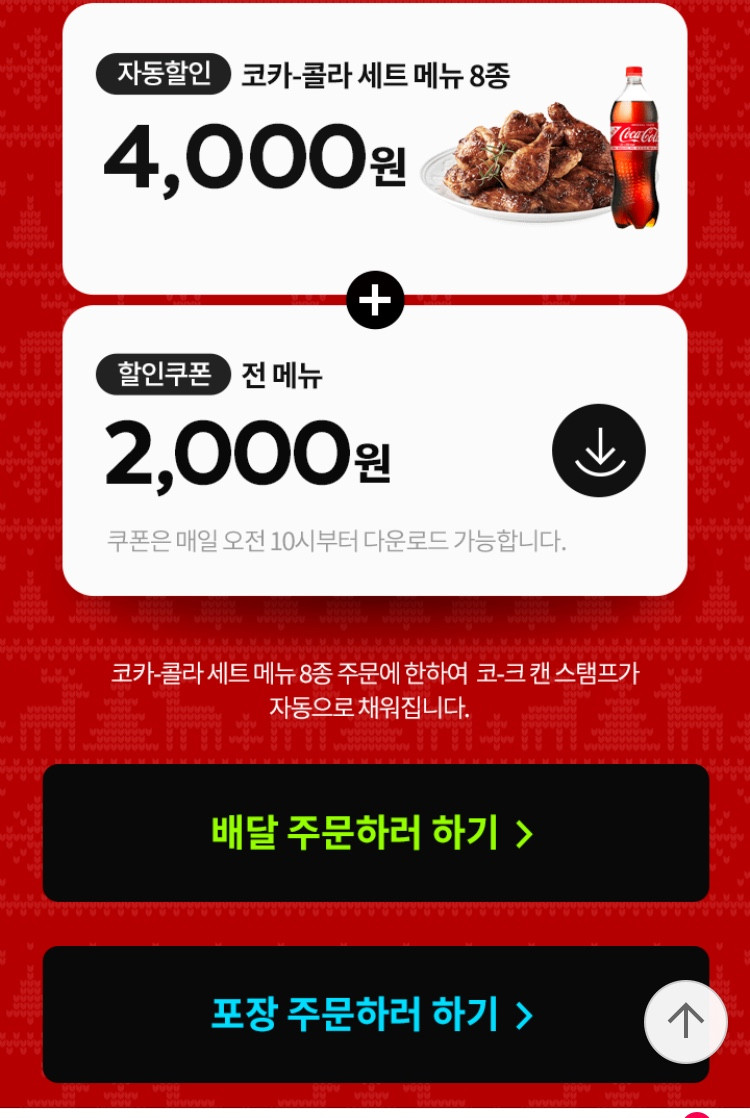
Task: Download the 2,000원 discount coupon
Action: [x=598, y=451]
